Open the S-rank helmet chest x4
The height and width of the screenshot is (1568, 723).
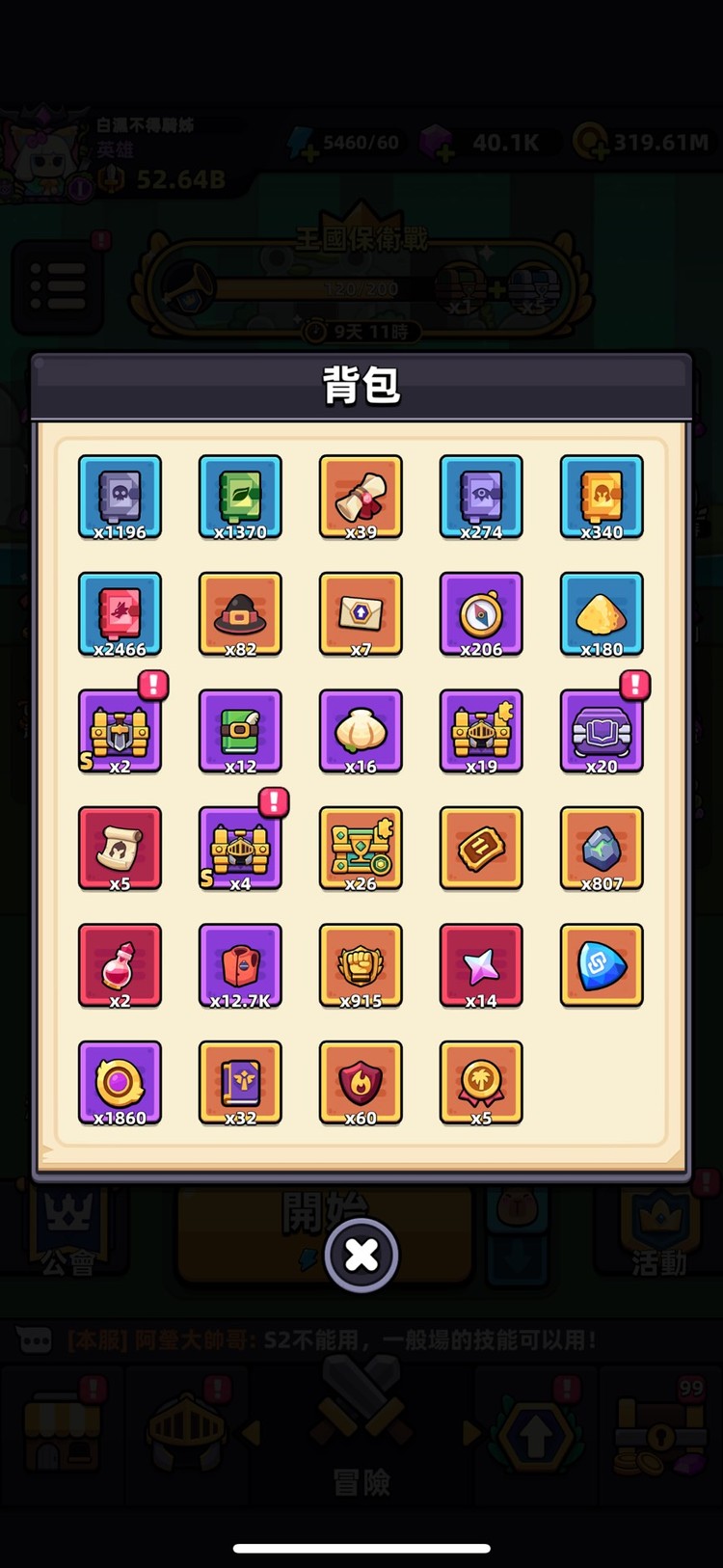240,849
